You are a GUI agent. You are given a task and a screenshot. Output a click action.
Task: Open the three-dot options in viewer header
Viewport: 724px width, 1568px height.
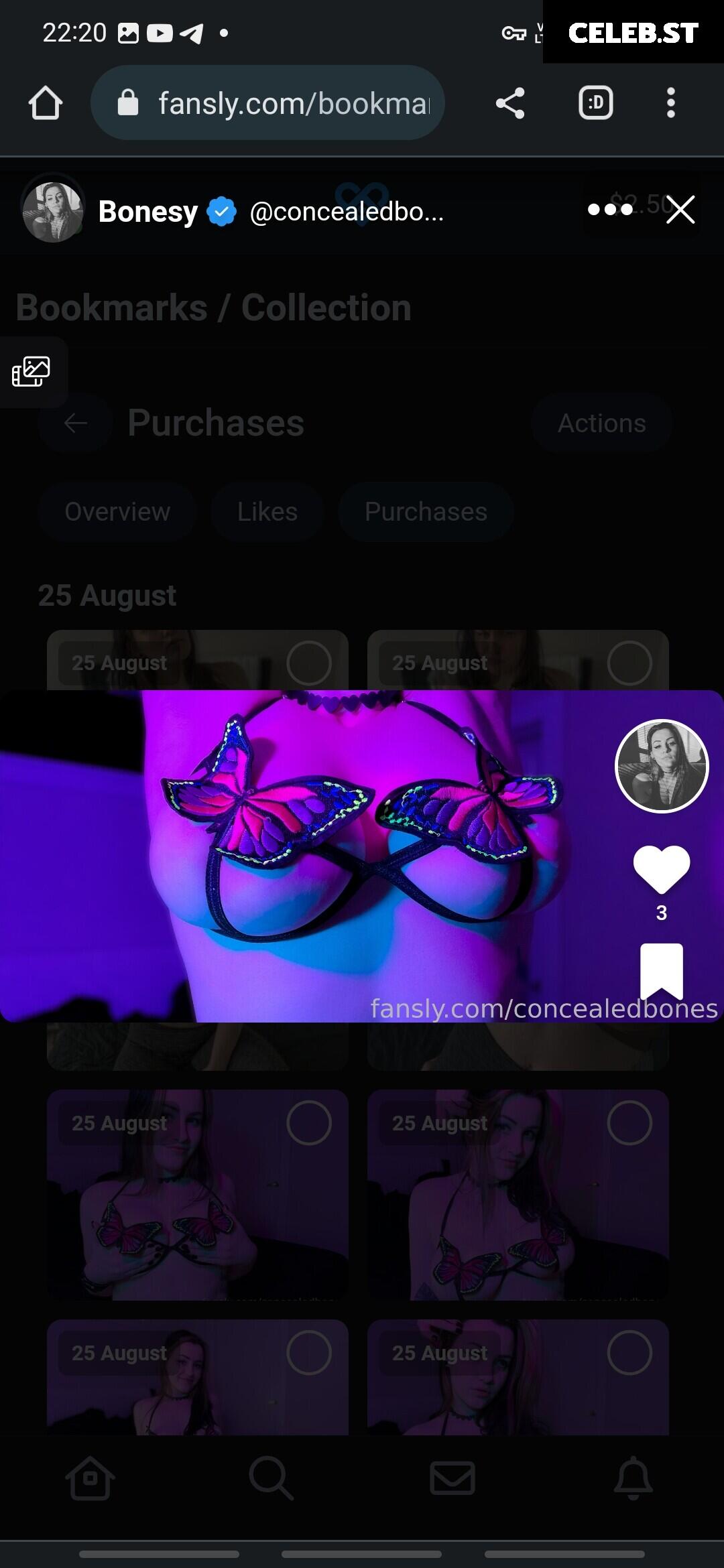click(x=609, y=210)
